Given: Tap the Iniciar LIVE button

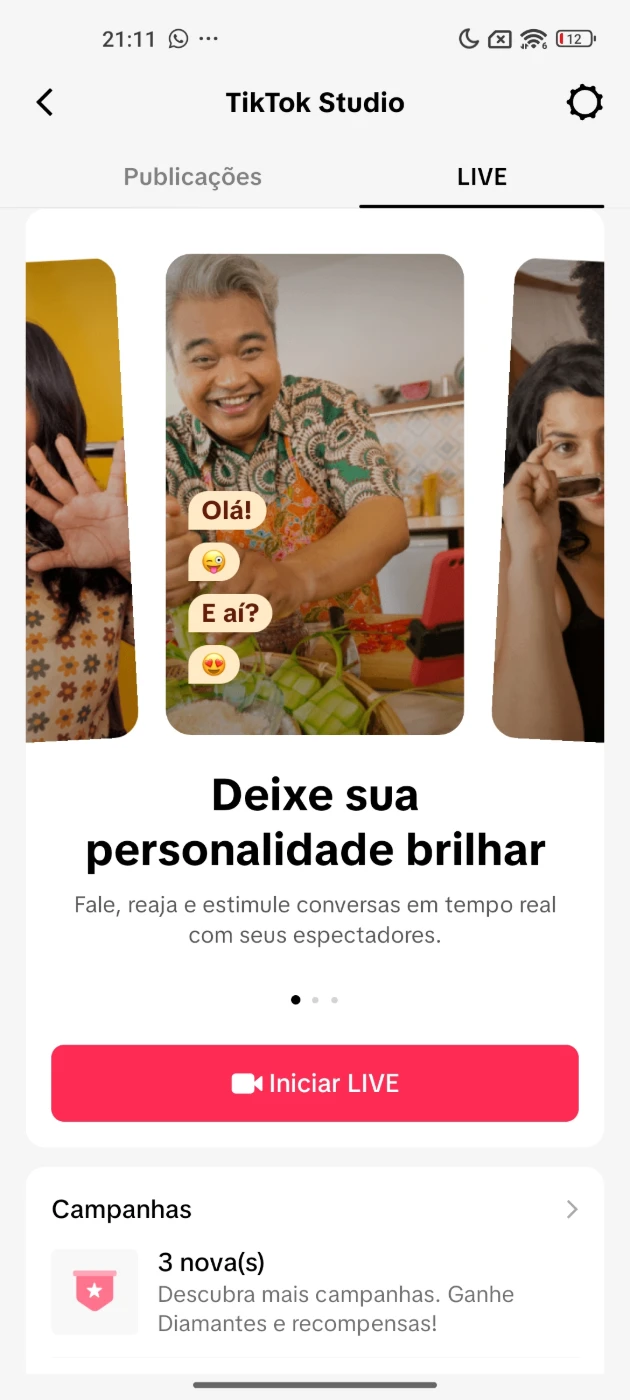Looking at the screenshot, I should point(315,1084).
